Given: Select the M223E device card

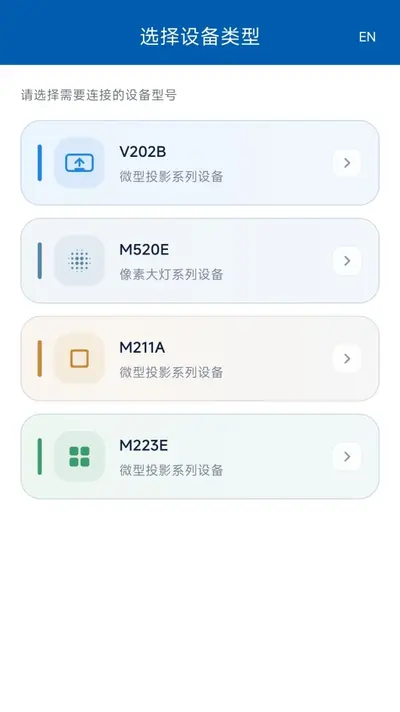Looking at the screenshot, I should (200, 456).
